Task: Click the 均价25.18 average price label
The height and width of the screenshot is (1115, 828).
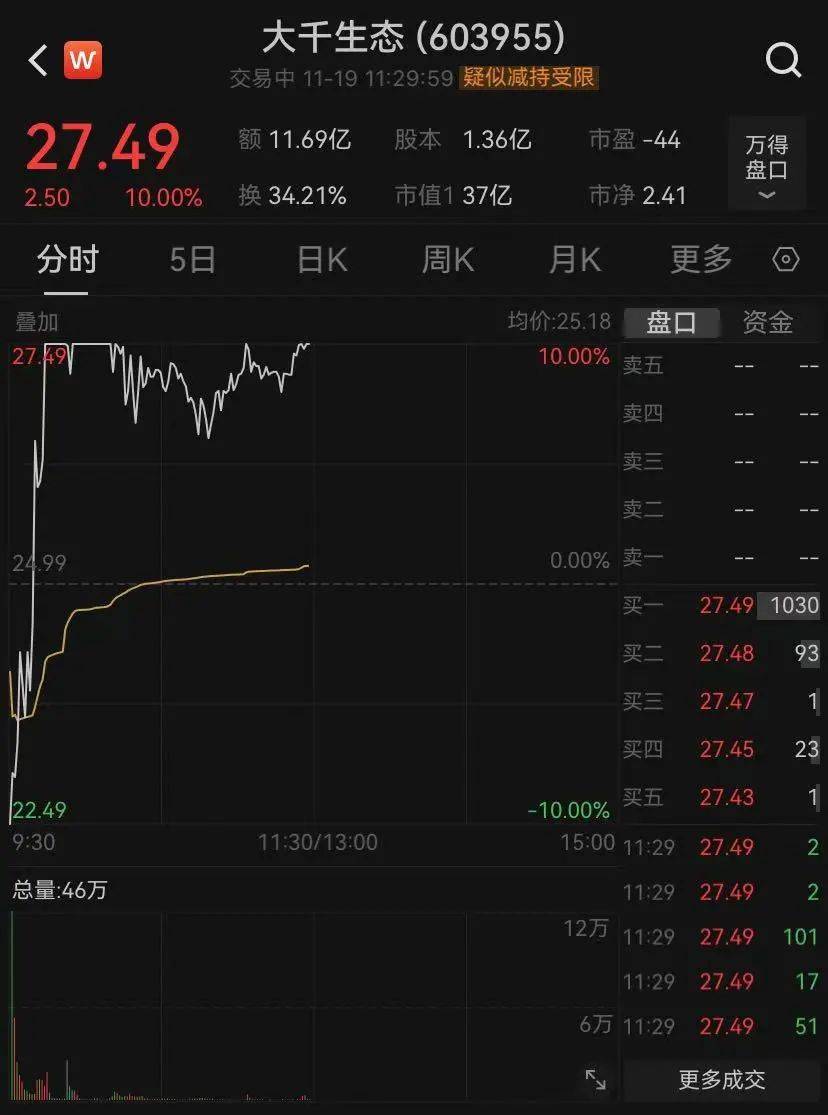Action: (x=557, y=322)
